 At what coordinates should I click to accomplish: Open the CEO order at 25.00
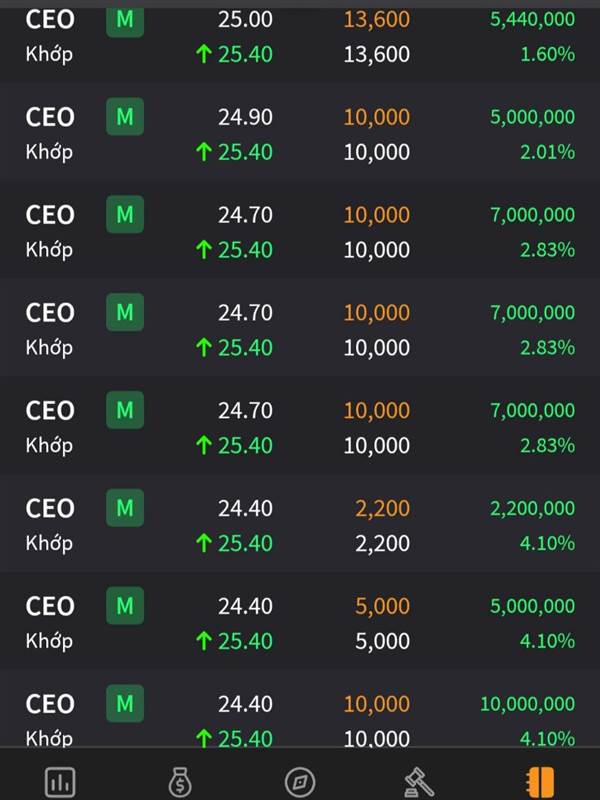click(300, 36)
